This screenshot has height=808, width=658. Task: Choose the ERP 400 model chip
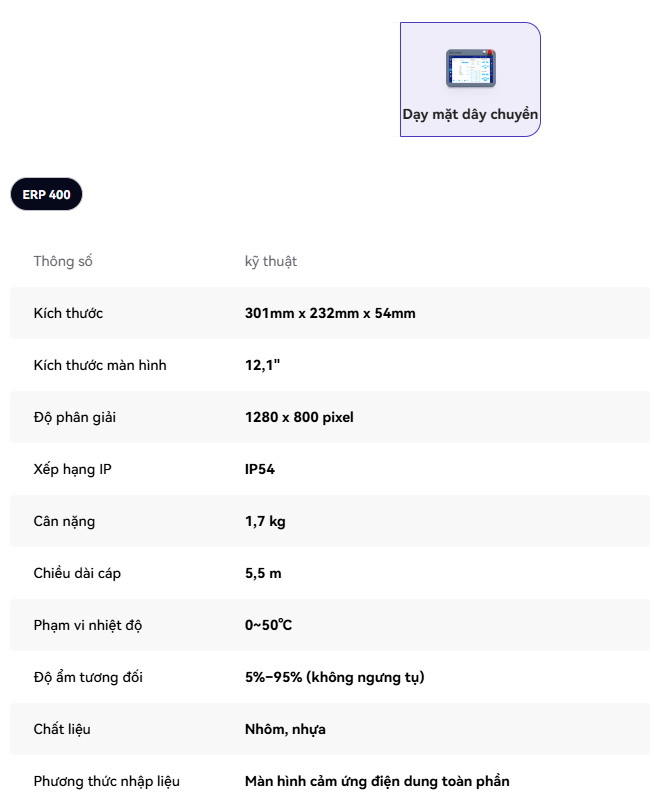[x=46, y=194]
